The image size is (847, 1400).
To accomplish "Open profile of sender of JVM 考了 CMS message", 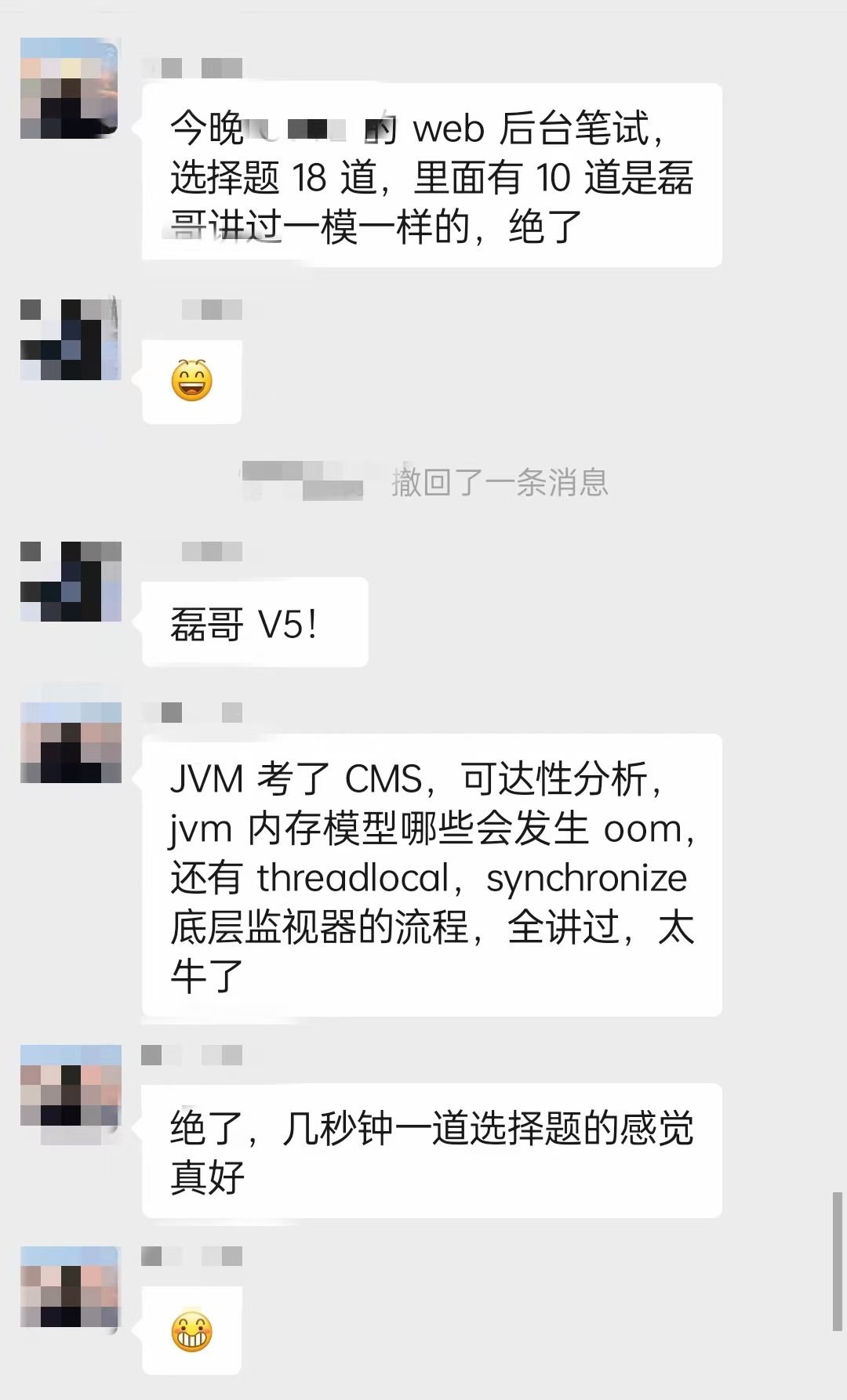I will tap(71, 742).
